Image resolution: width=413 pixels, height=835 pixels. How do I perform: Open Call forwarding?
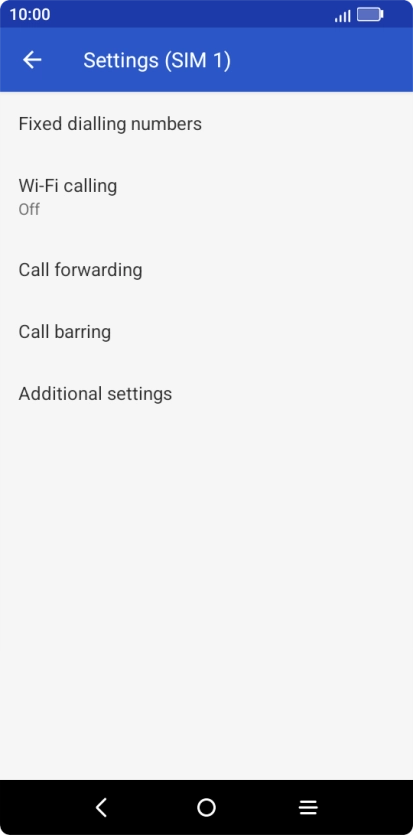pyautogui.click(x=206, y=269)
